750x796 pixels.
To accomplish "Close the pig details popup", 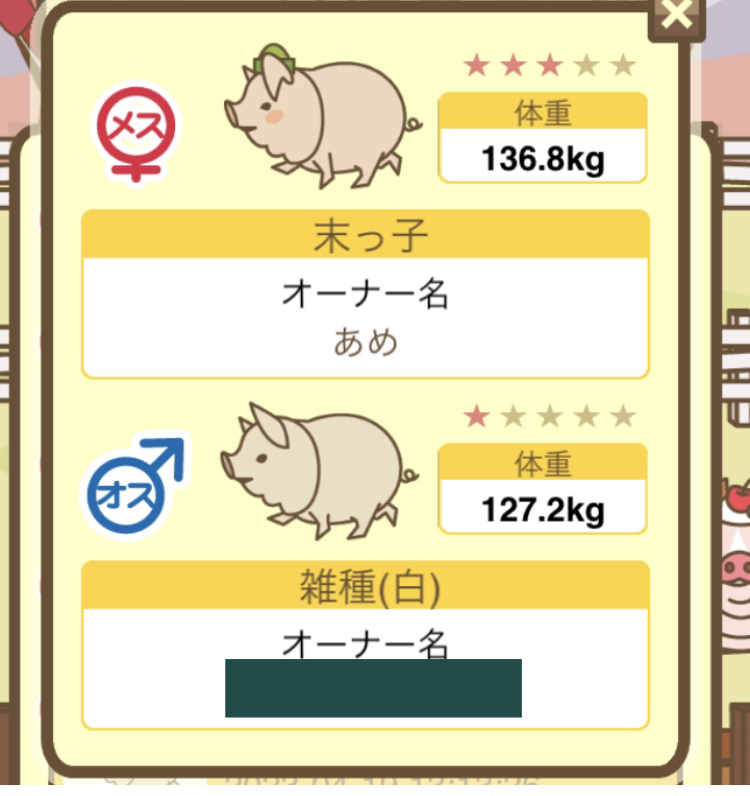I will pyautogui.click(x=677, y=14).
